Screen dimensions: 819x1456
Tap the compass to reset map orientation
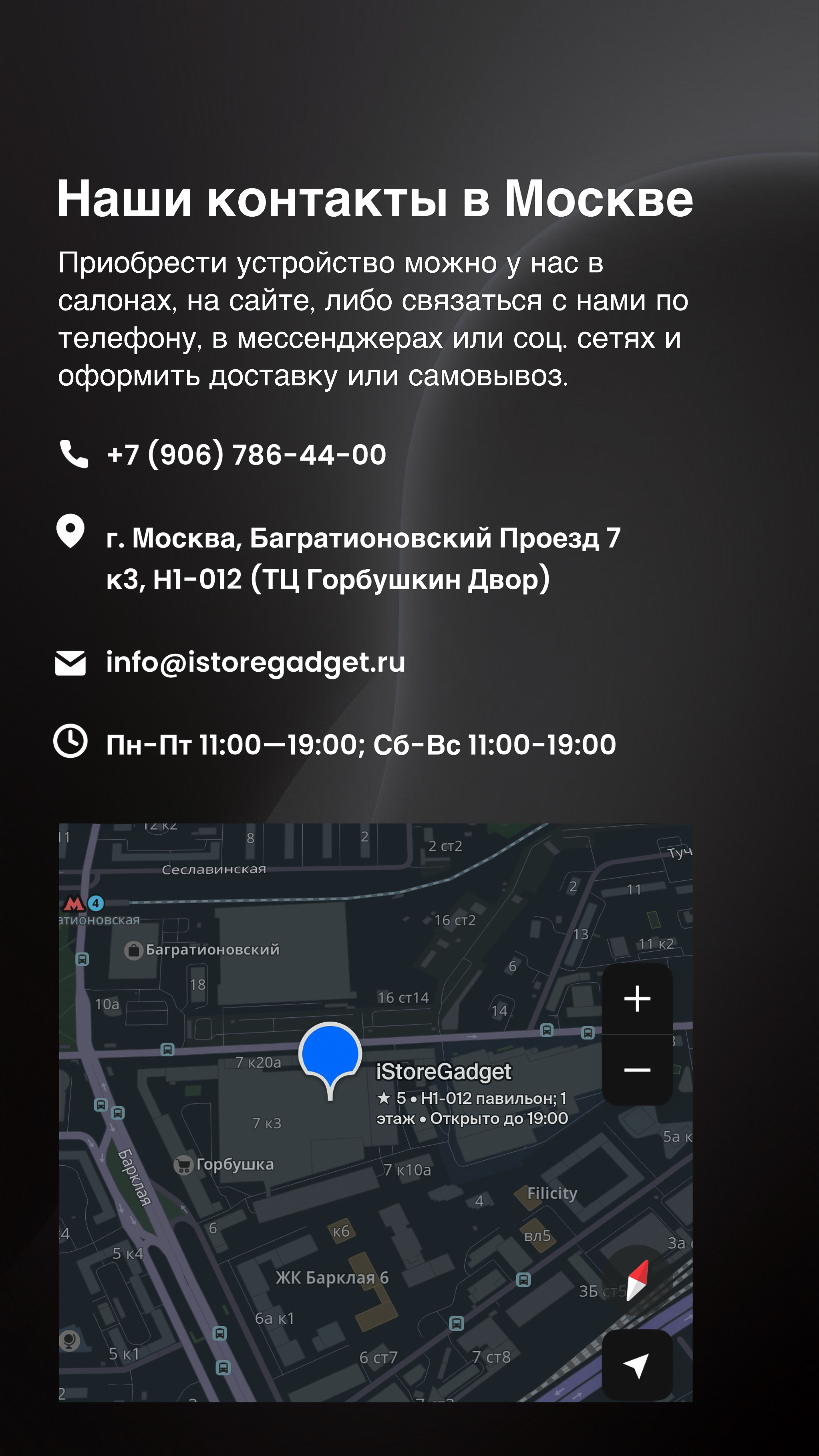[x=638, y=1281]
